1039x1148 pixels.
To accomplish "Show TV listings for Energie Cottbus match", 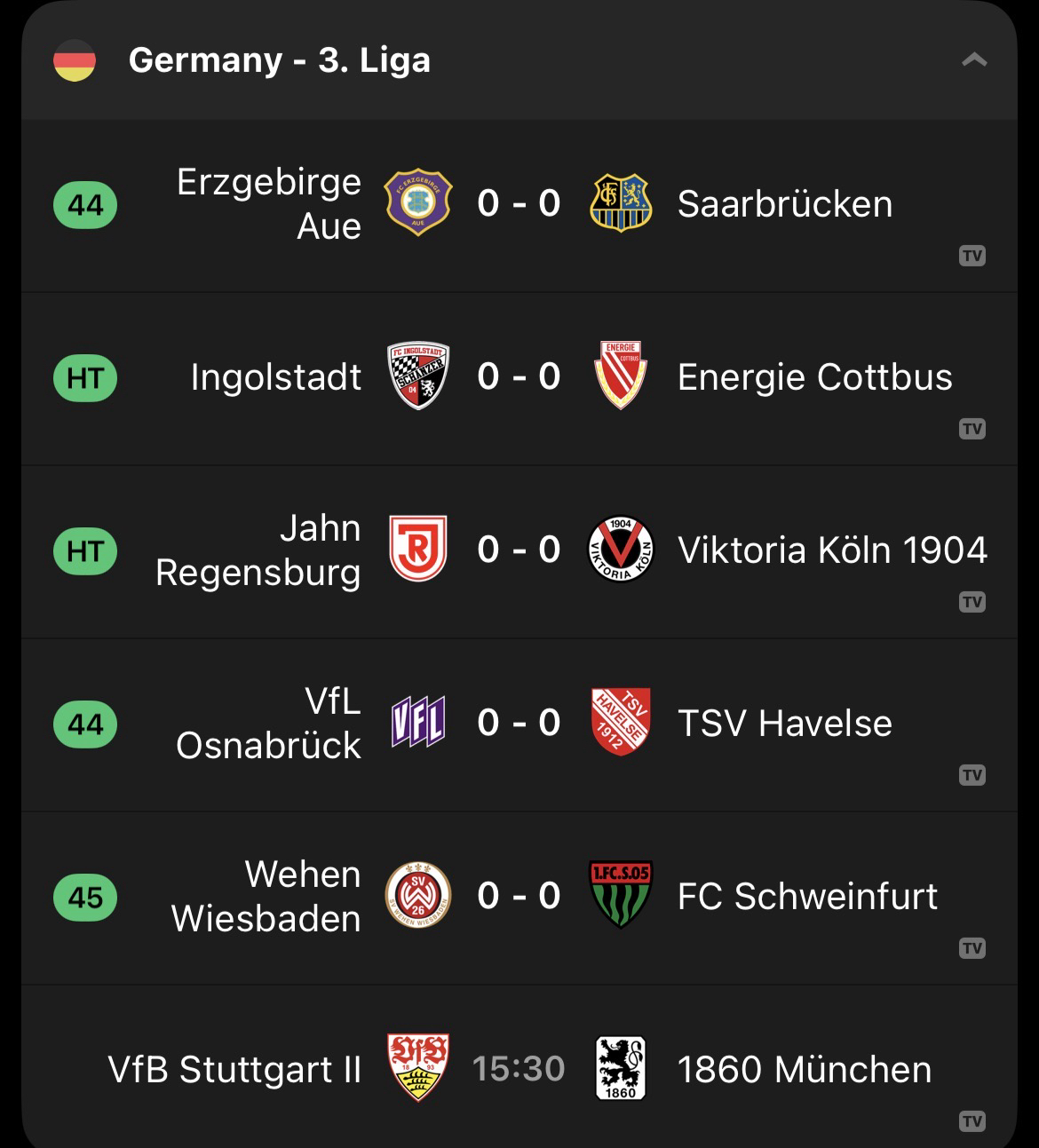I will pos(972,429).
